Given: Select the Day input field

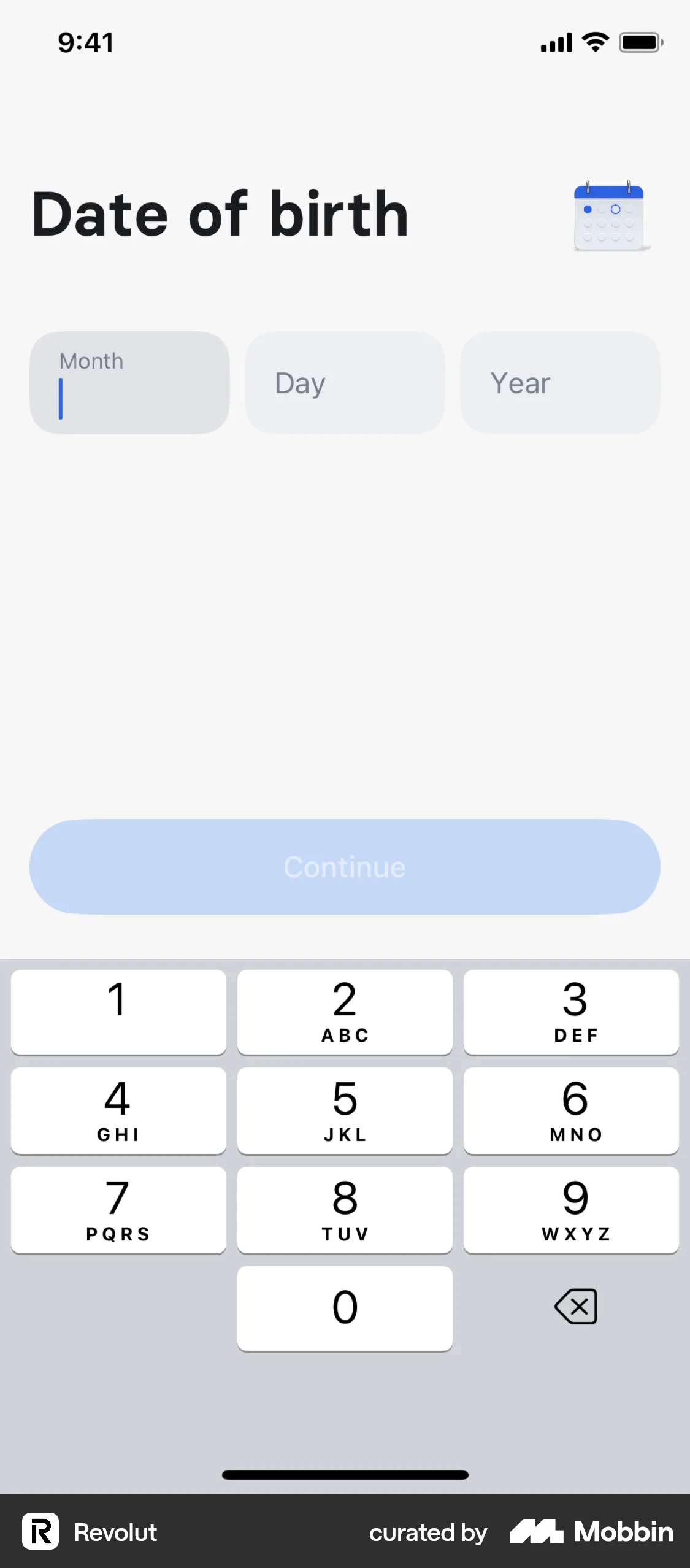Looking at the screenshot, I should 345,382.
